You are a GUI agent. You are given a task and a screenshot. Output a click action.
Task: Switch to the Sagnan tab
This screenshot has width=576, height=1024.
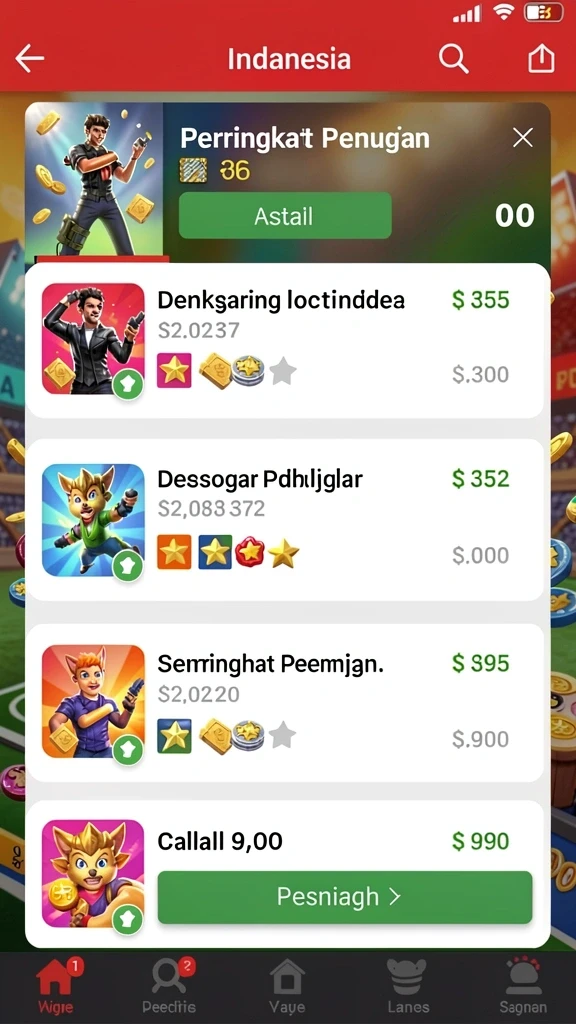pos(522,986)
